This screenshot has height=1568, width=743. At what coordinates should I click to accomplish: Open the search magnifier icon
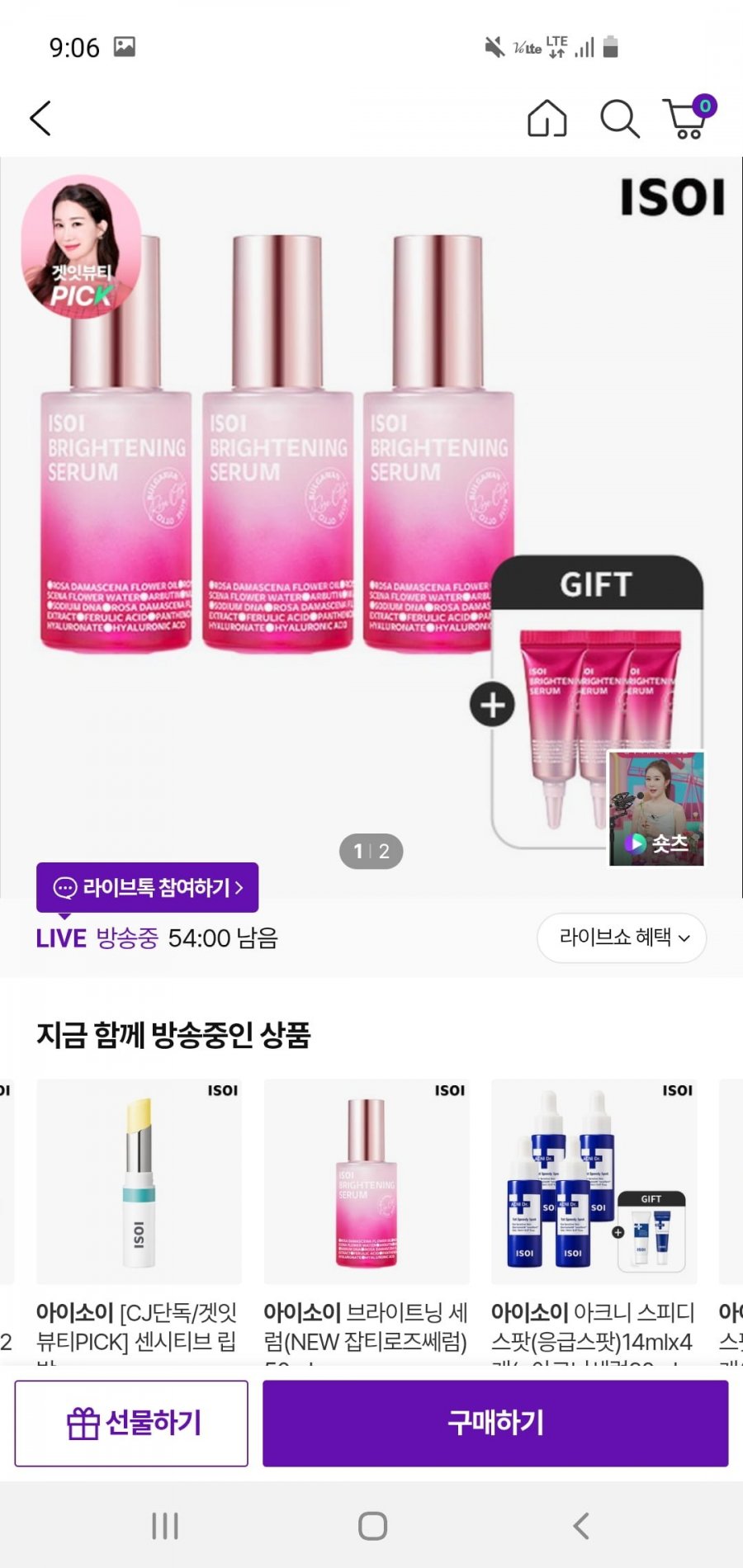619,120
